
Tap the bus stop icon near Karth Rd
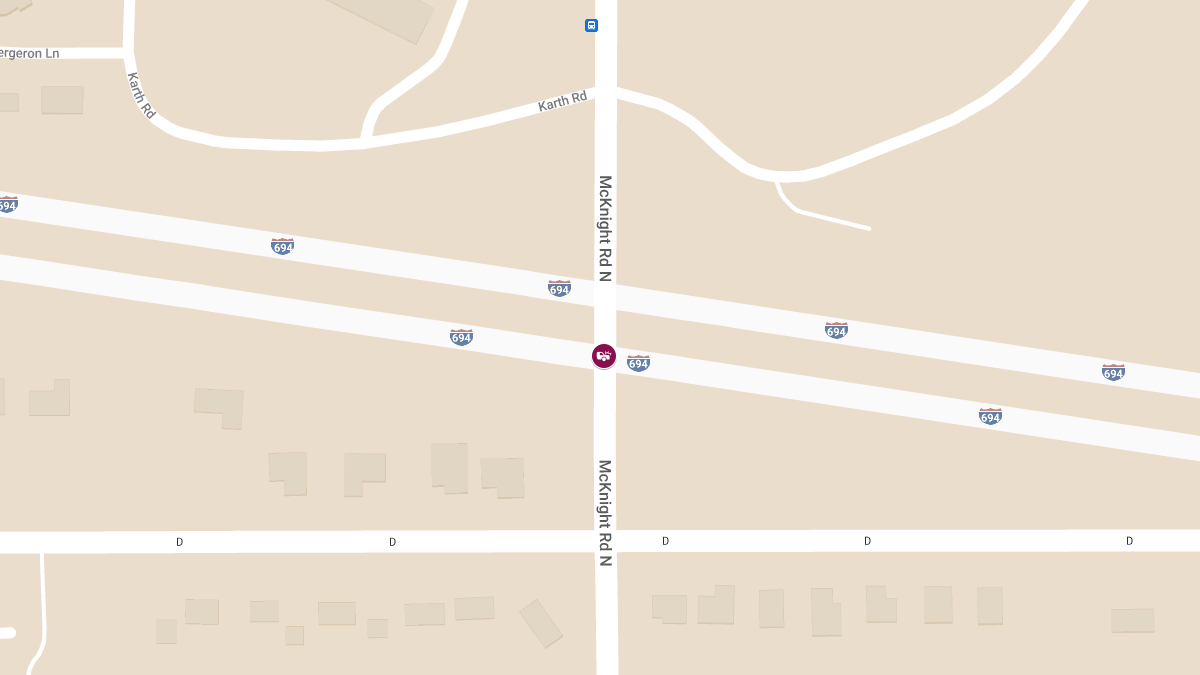tap(591, 25)
